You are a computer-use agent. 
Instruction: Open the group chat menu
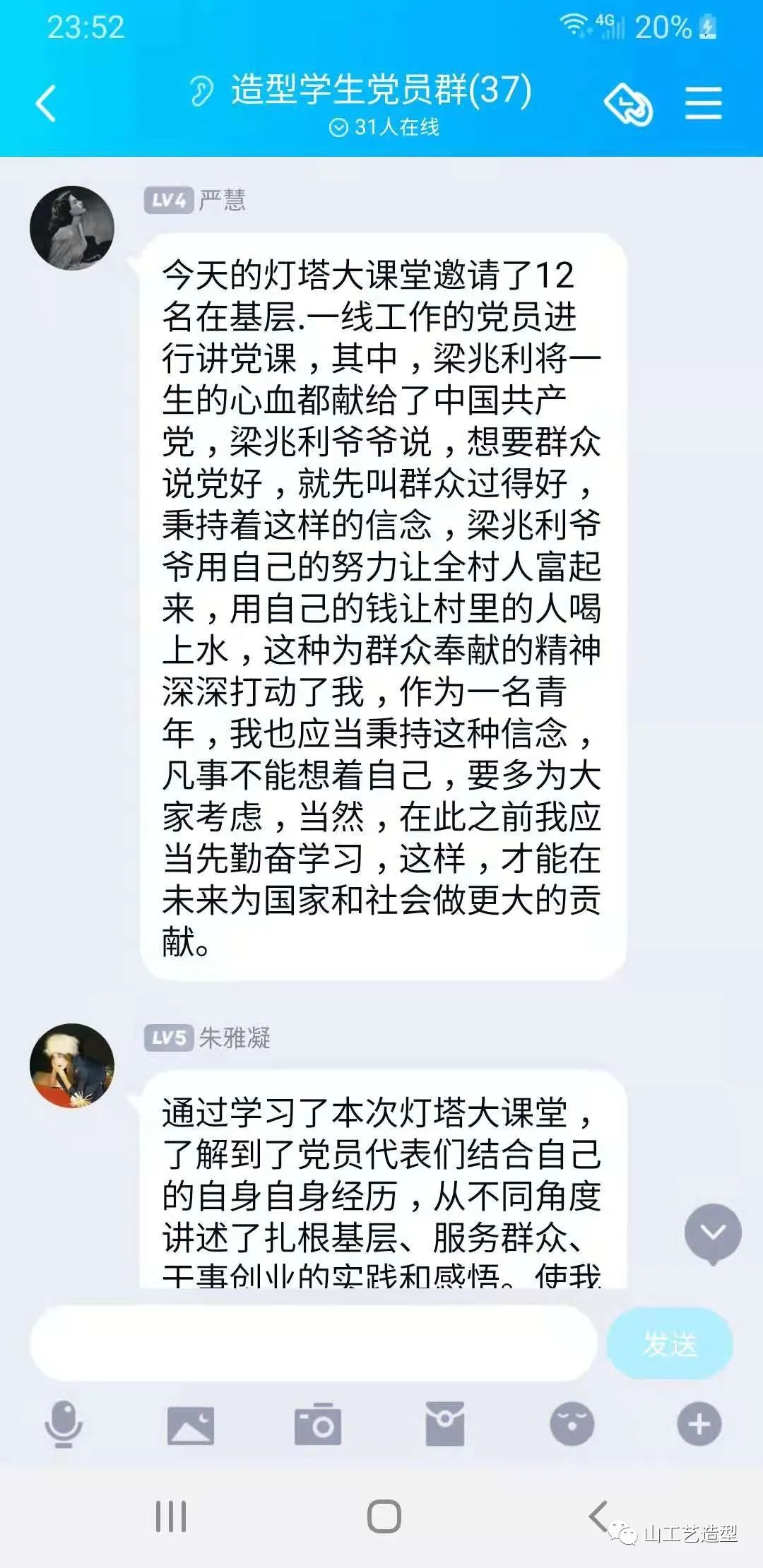coord(703,104)
